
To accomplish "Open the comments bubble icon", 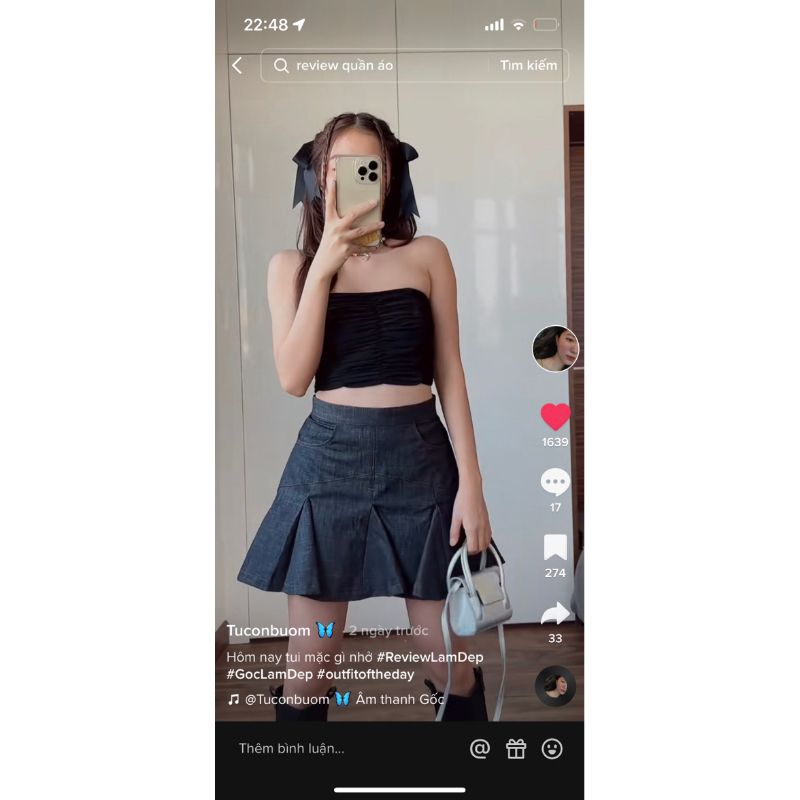I will 555,482.
